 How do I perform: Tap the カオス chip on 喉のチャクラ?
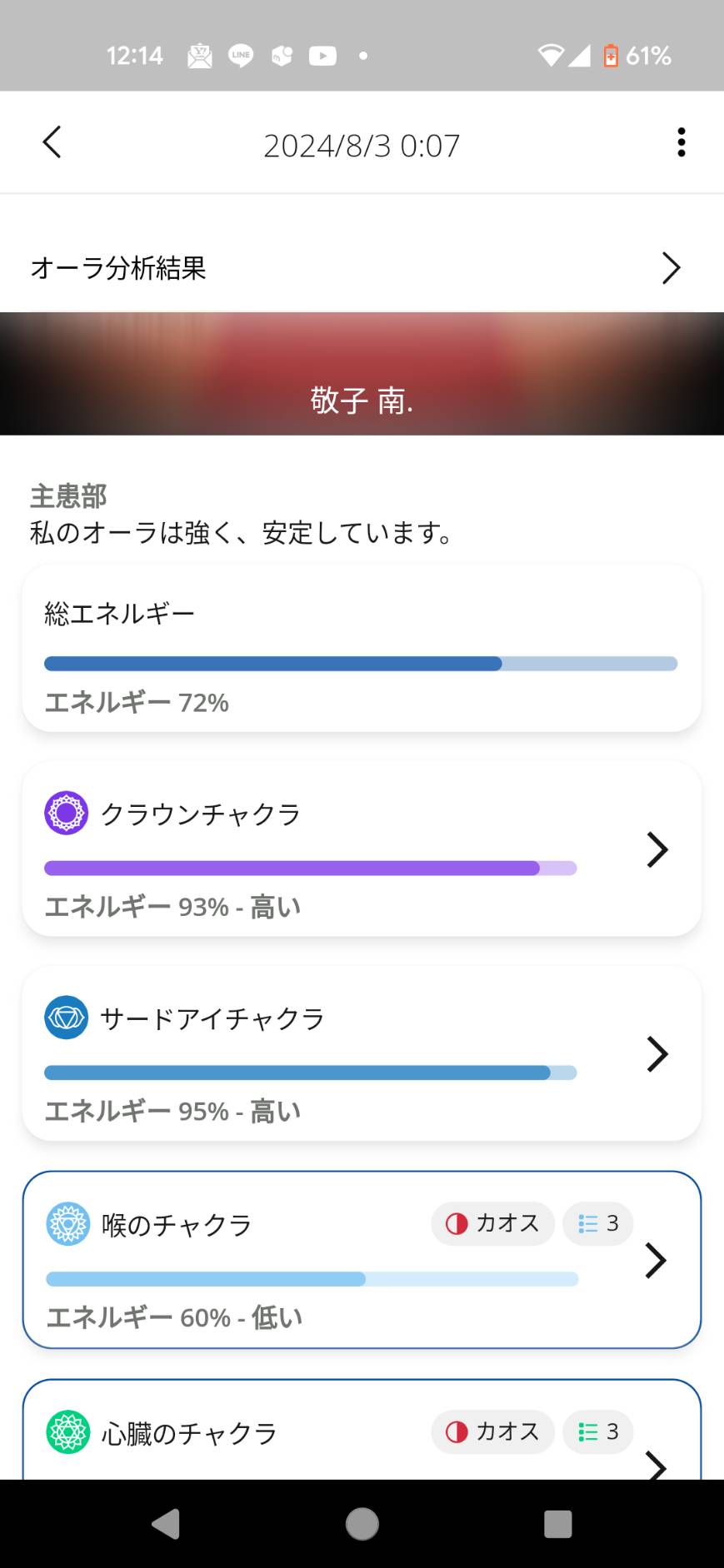492,1223
